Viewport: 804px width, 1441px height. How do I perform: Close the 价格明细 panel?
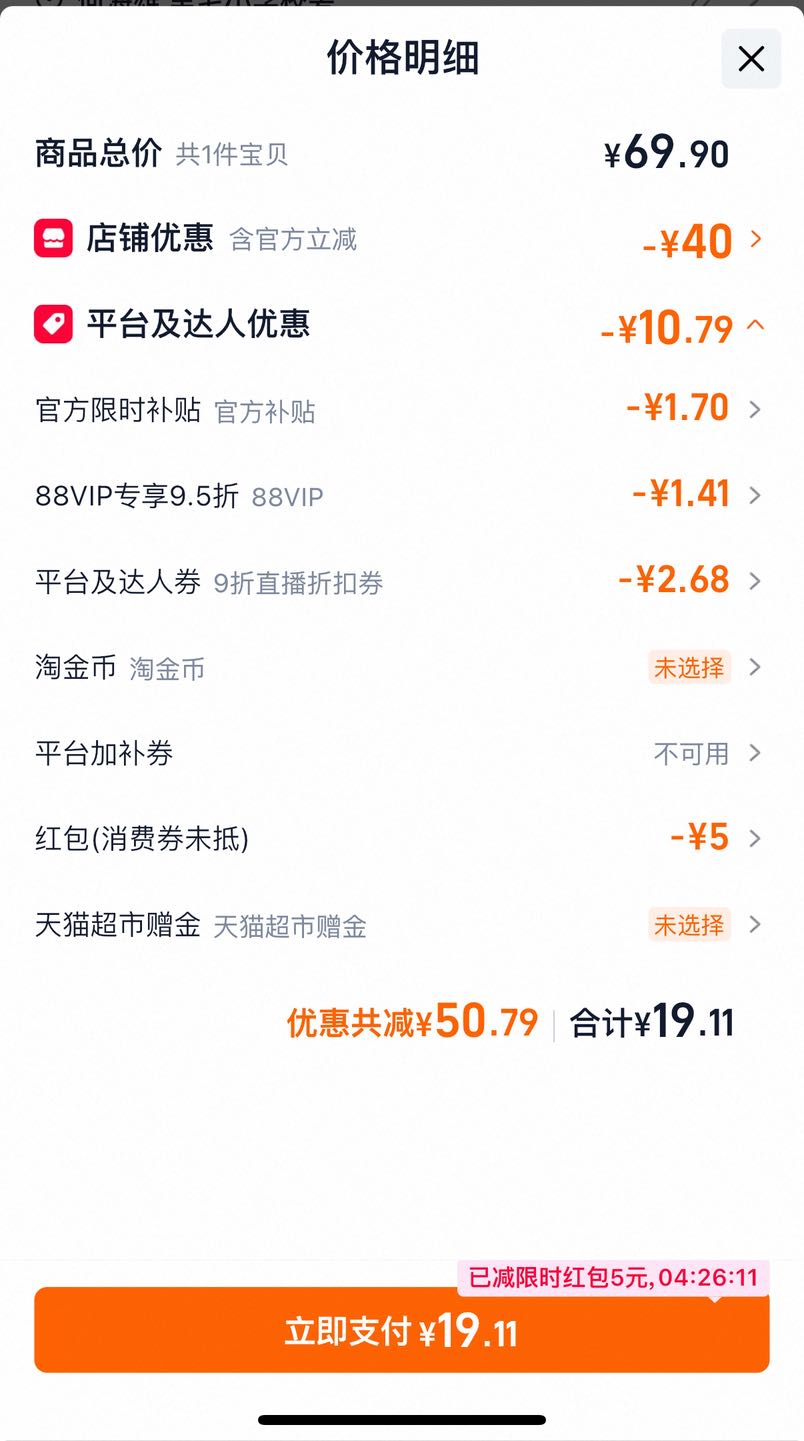coord(751,59)
